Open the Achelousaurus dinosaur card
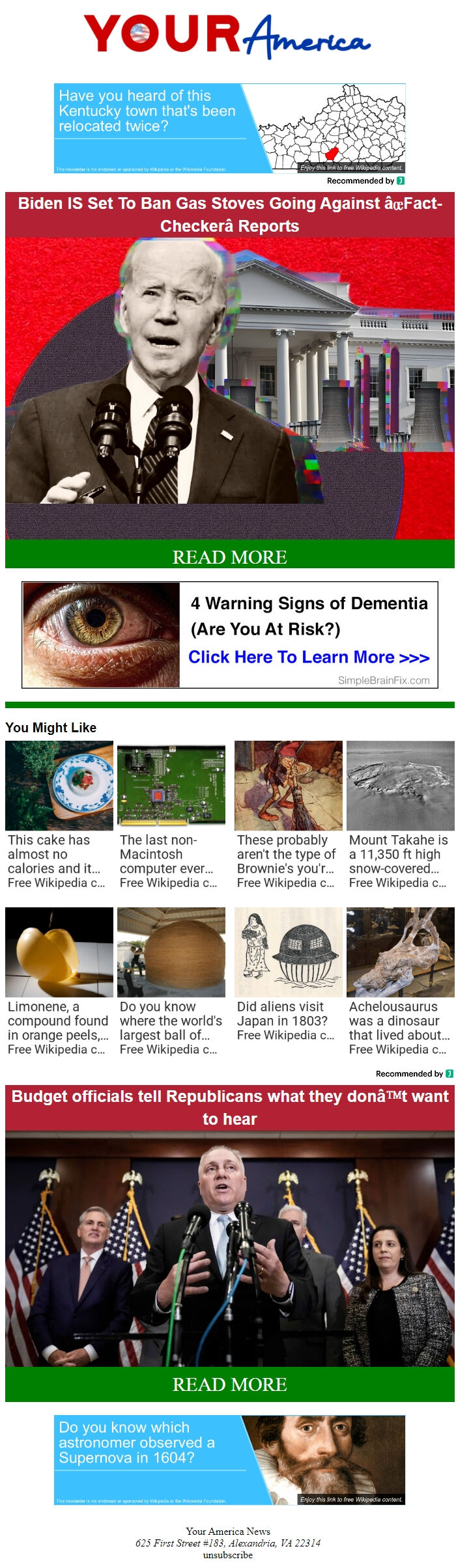Viewport: 456px width, 1568px height. pos(400,982)
